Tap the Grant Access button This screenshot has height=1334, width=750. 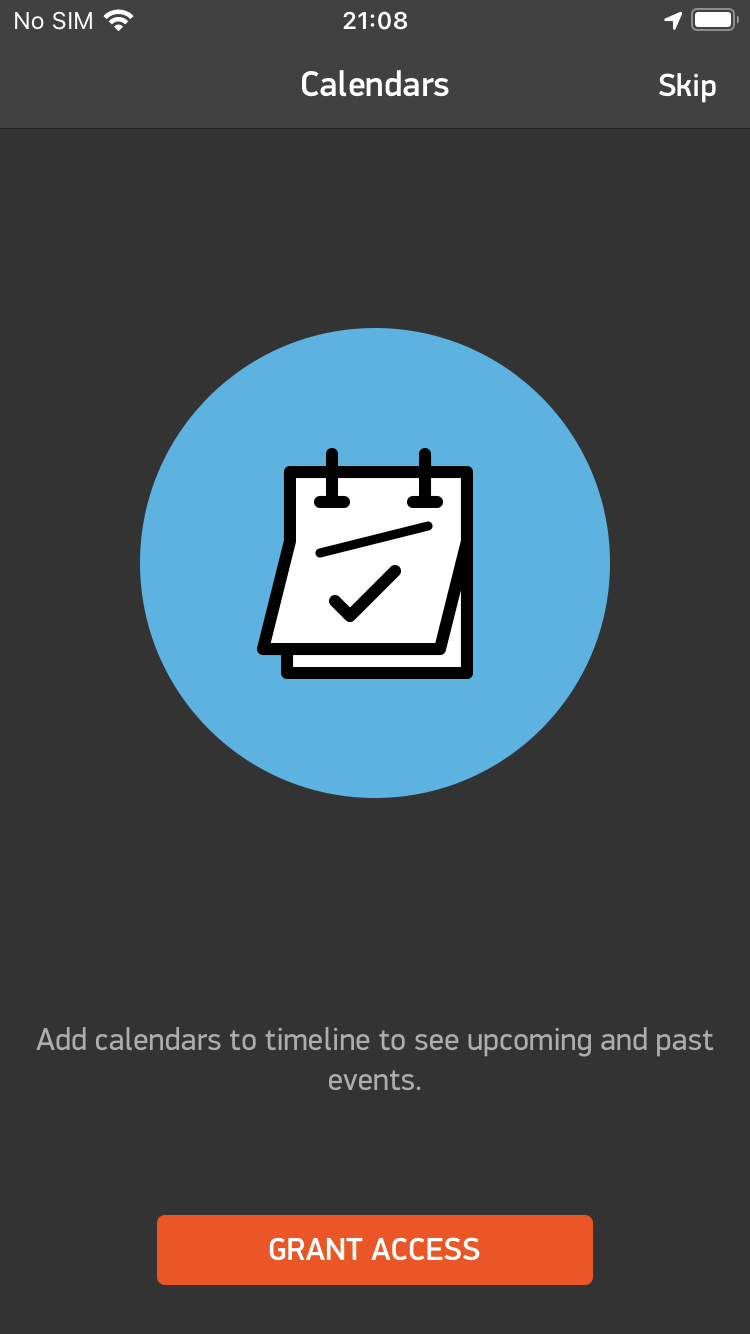(375, 1250)
